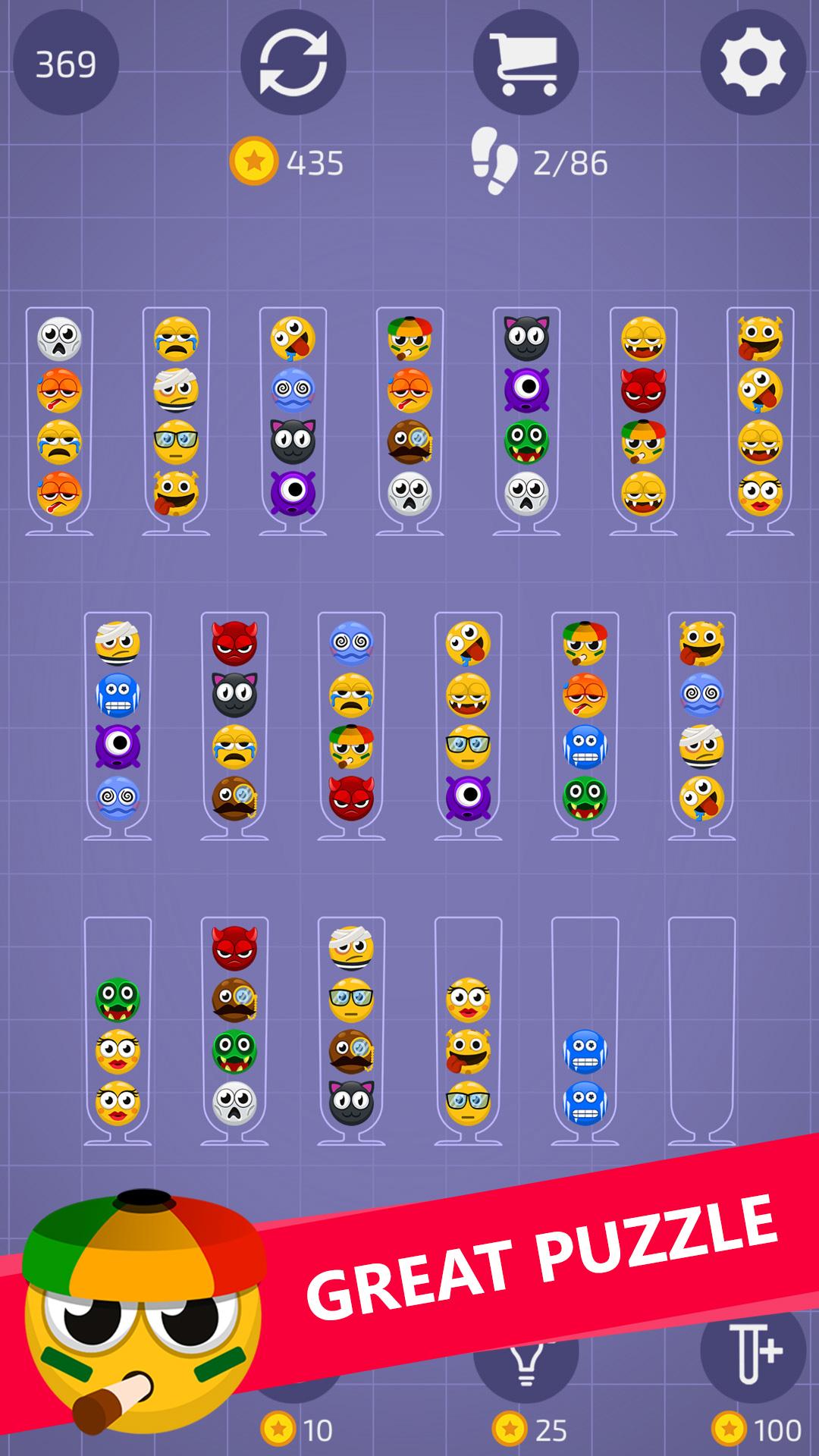This screenshot has width=819, height=1456.
Task: Select the three-ball tube topped by lipstick face
Action: tap(468, 1031)
